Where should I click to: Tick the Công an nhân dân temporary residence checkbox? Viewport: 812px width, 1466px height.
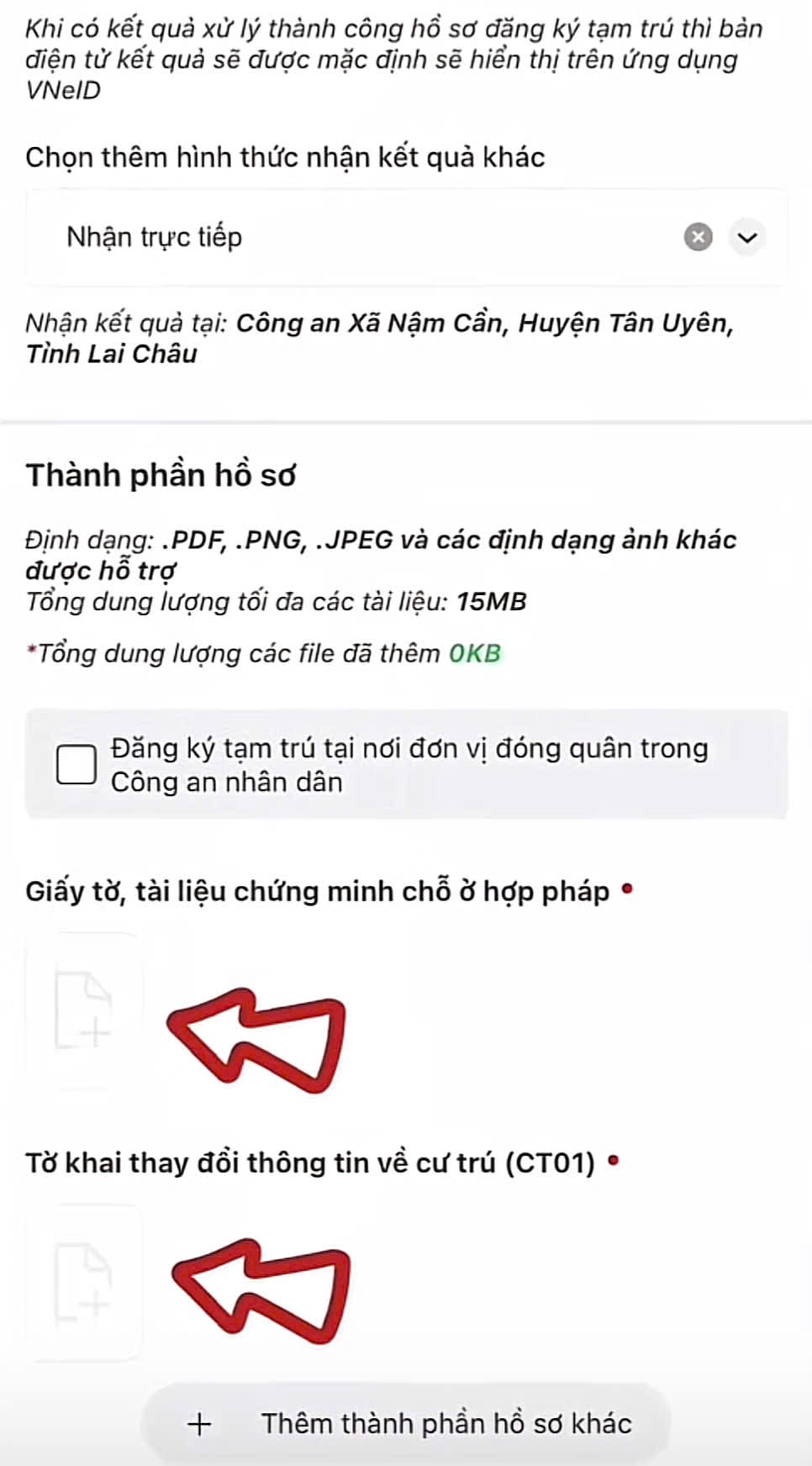(x=76, y=765)
